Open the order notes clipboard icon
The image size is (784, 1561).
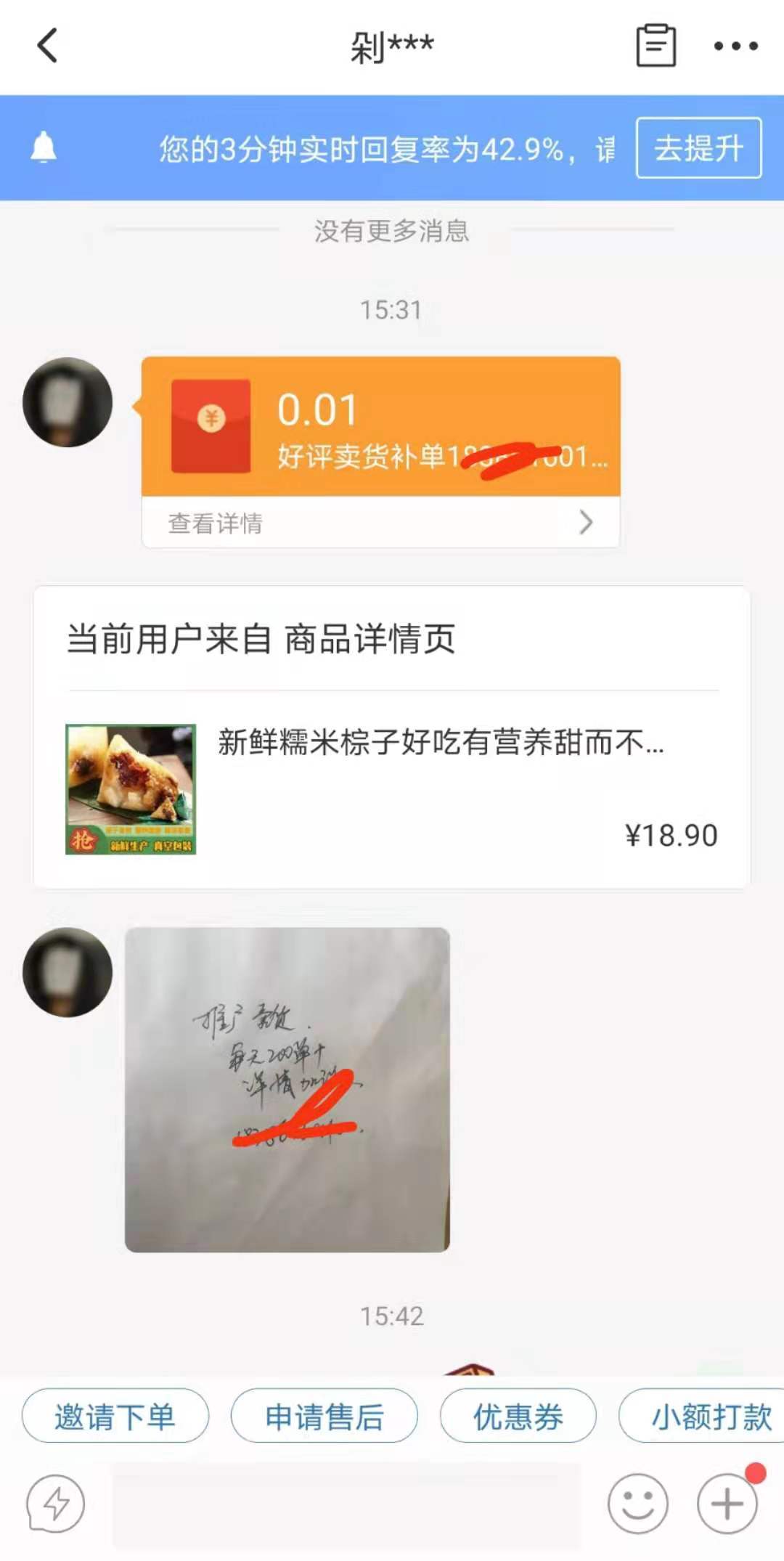656,46
